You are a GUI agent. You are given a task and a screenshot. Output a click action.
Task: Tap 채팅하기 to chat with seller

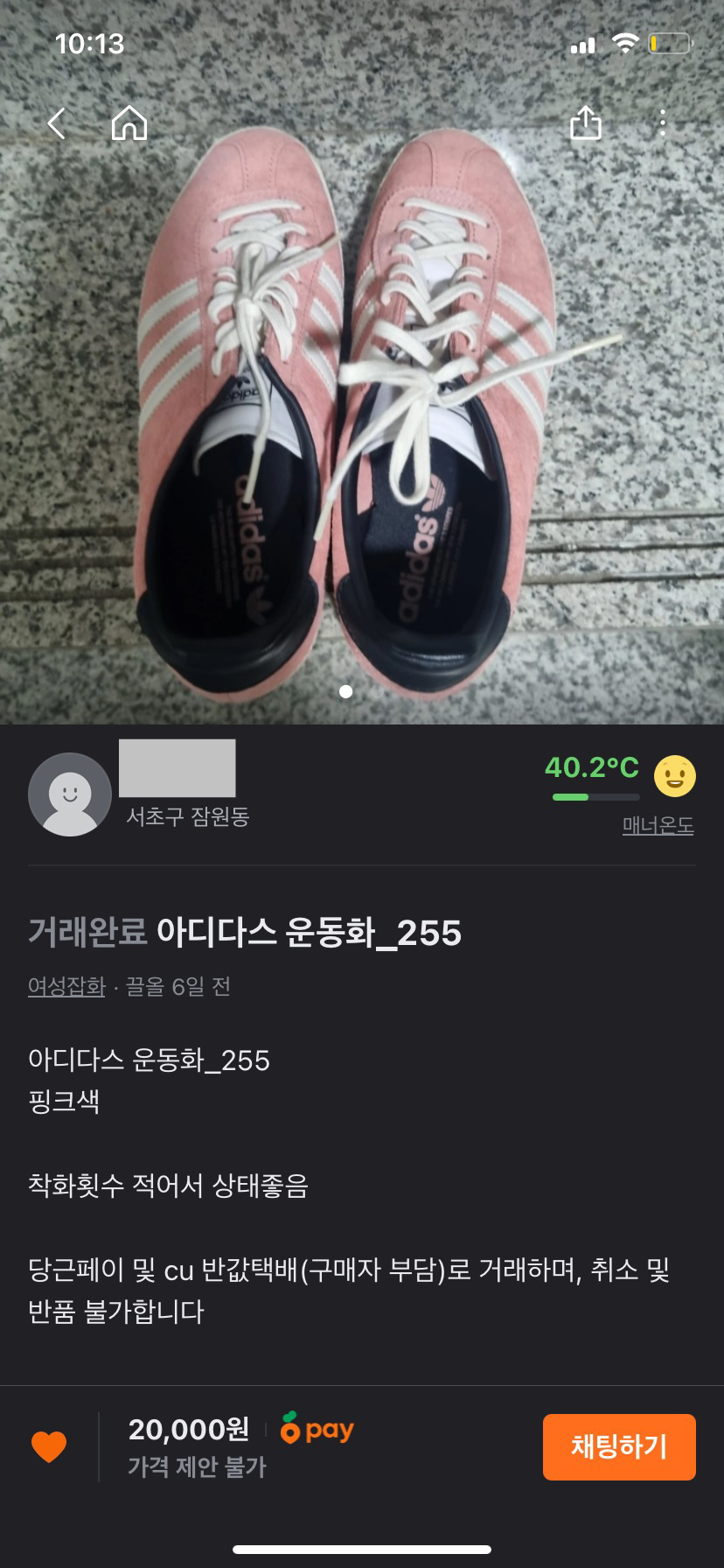(x=619, y=1447)
